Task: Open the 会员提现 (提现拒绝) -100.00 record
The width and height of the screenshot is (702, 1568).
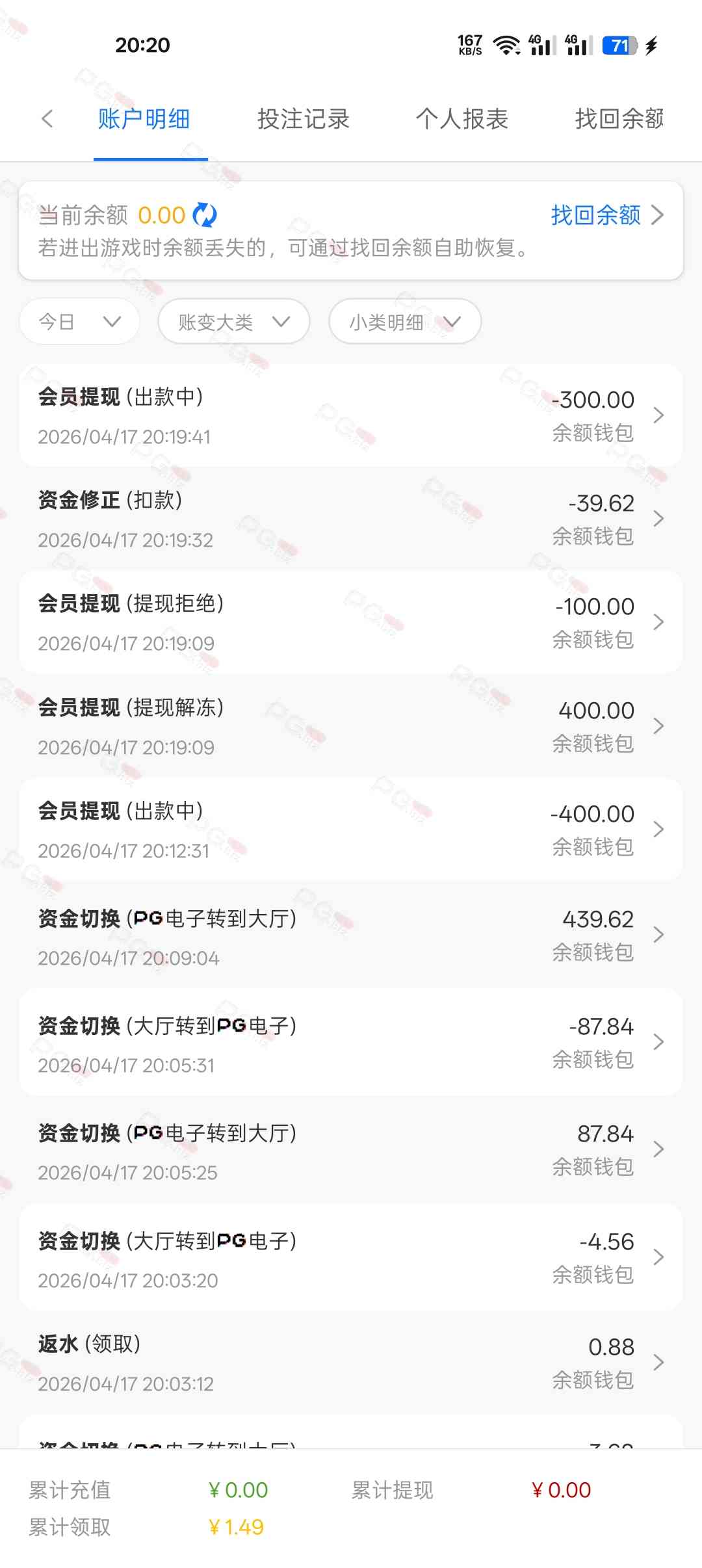Action: pos(351,622)
